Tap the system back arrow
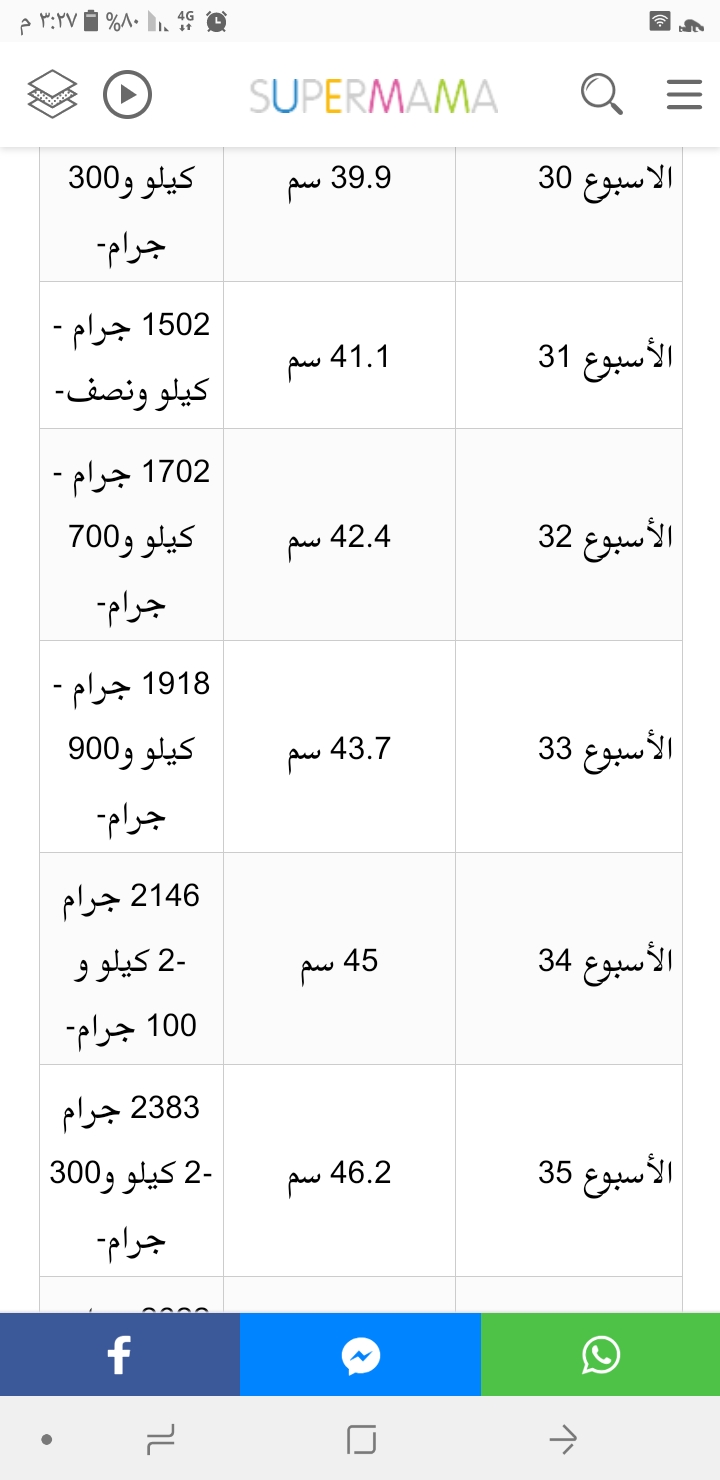 563,1440
